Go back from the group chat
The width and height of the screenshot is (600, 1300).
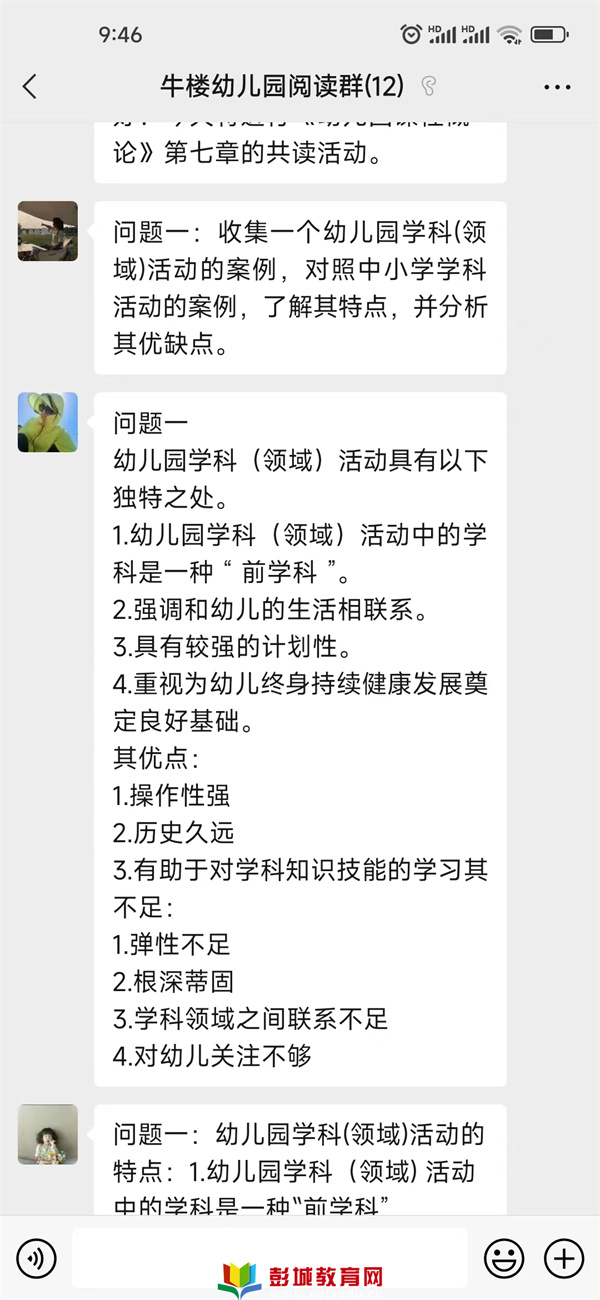pos(30,87)
